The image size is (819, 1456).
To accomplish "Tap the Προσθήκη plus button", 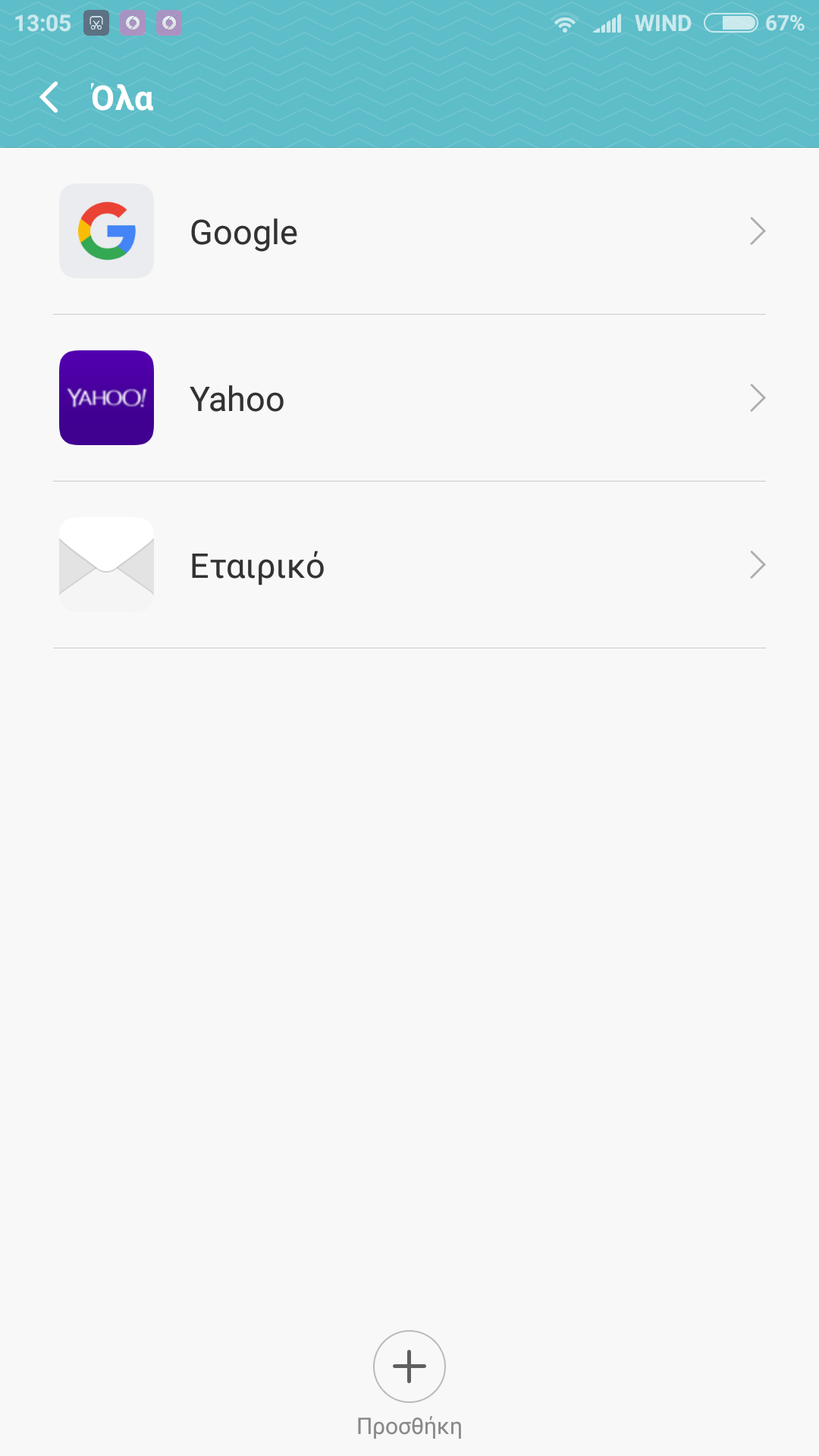I will coord(409,1367).
